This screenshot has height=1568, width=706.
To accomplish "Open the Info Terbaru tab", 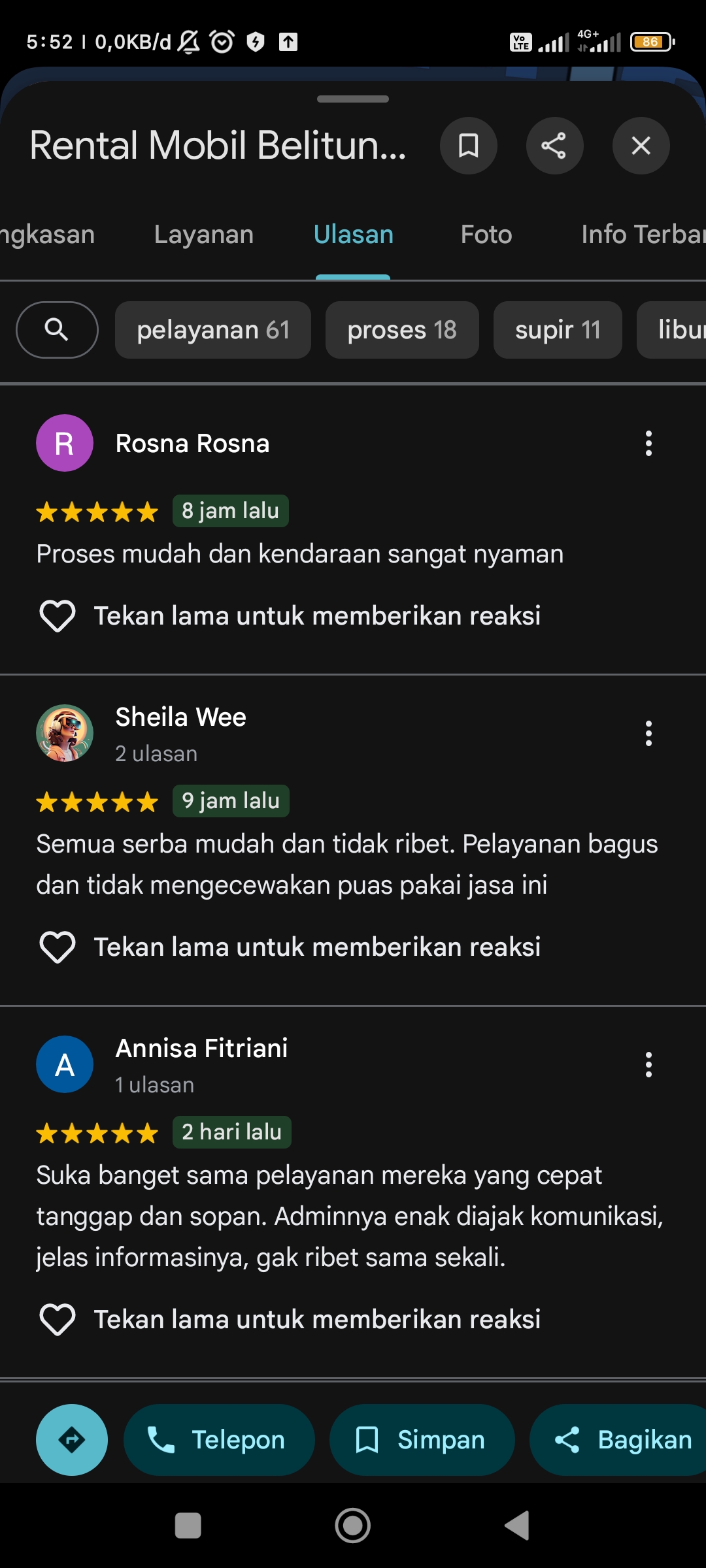I will point(643,235).
